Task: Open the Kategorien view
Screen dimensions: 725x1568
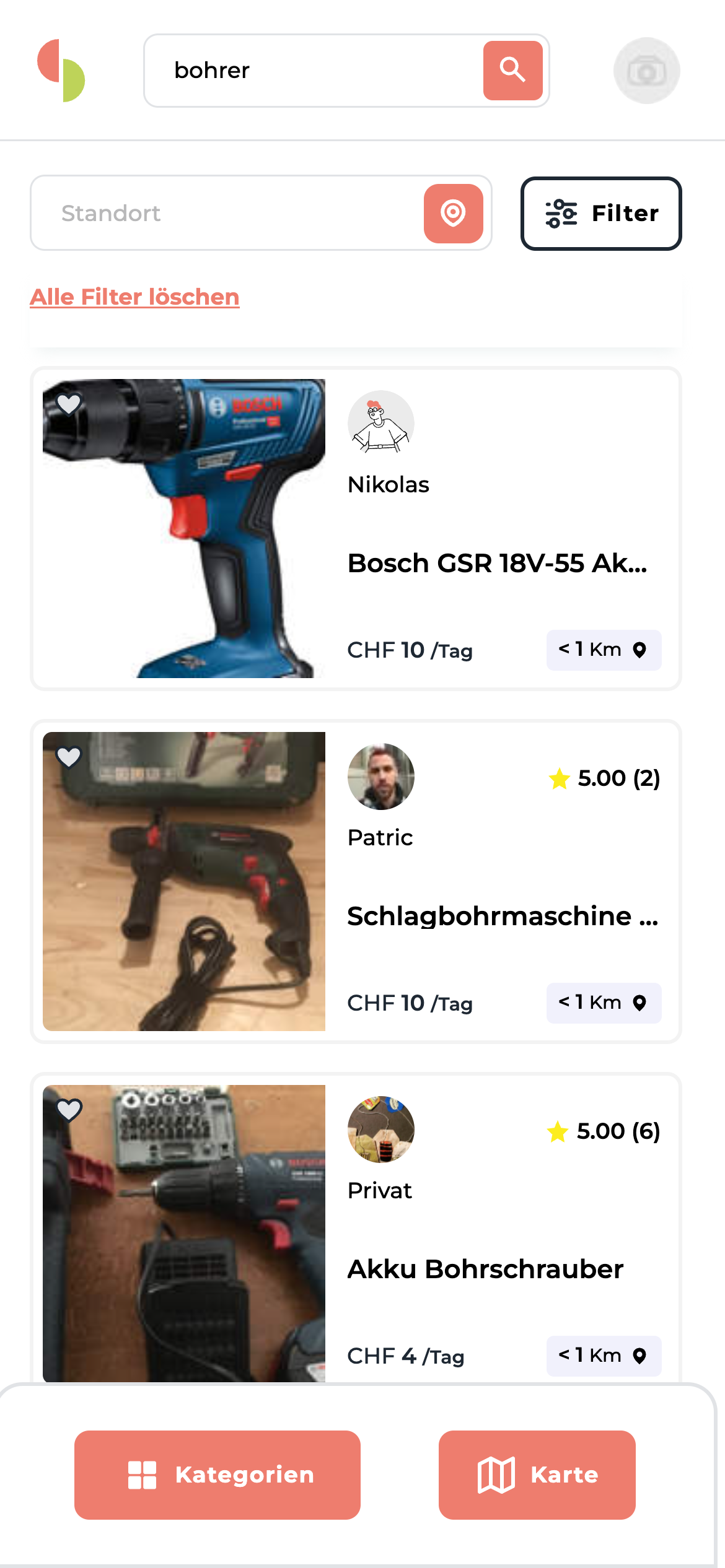Action: pyautogui.click(x=217, y=1474)
